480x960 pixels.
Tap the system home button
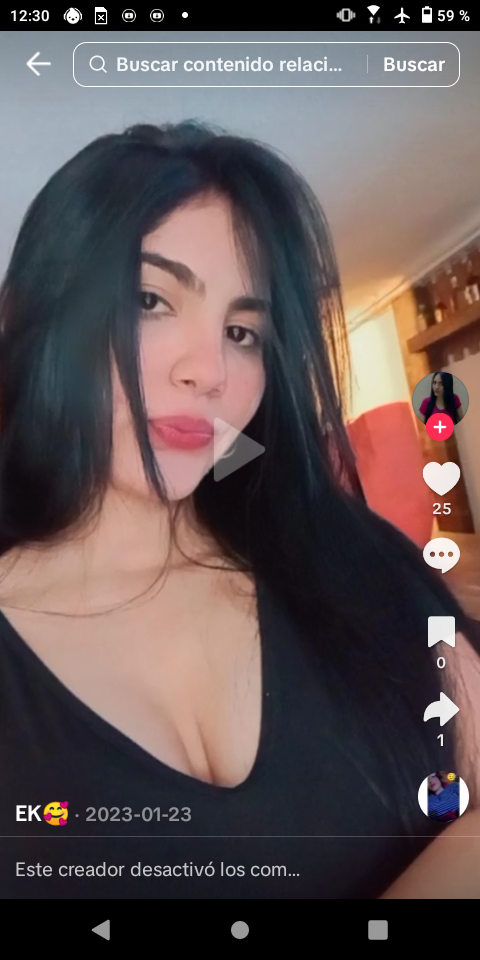point(240,929)
